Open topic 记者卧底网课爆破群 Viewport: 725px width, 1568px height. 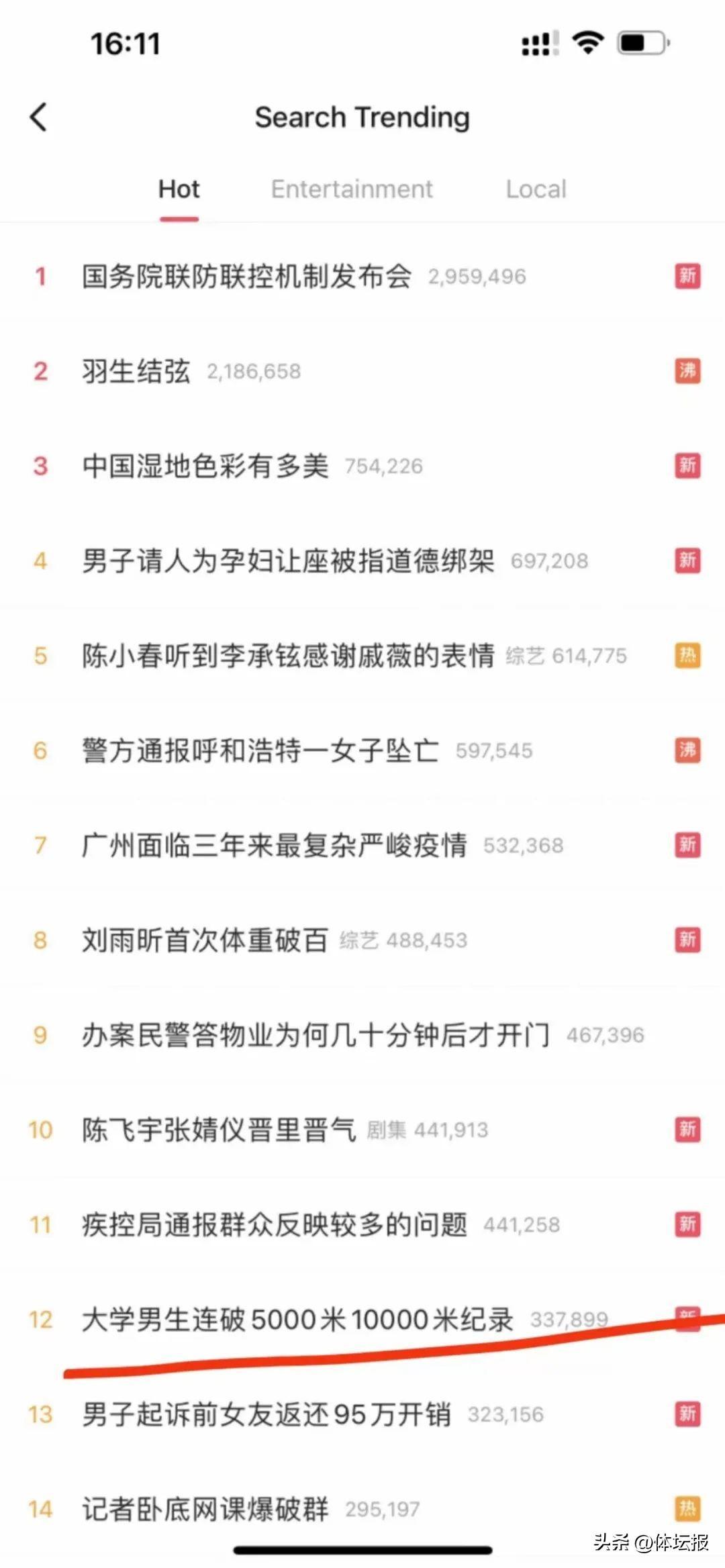click(205, 1510)
